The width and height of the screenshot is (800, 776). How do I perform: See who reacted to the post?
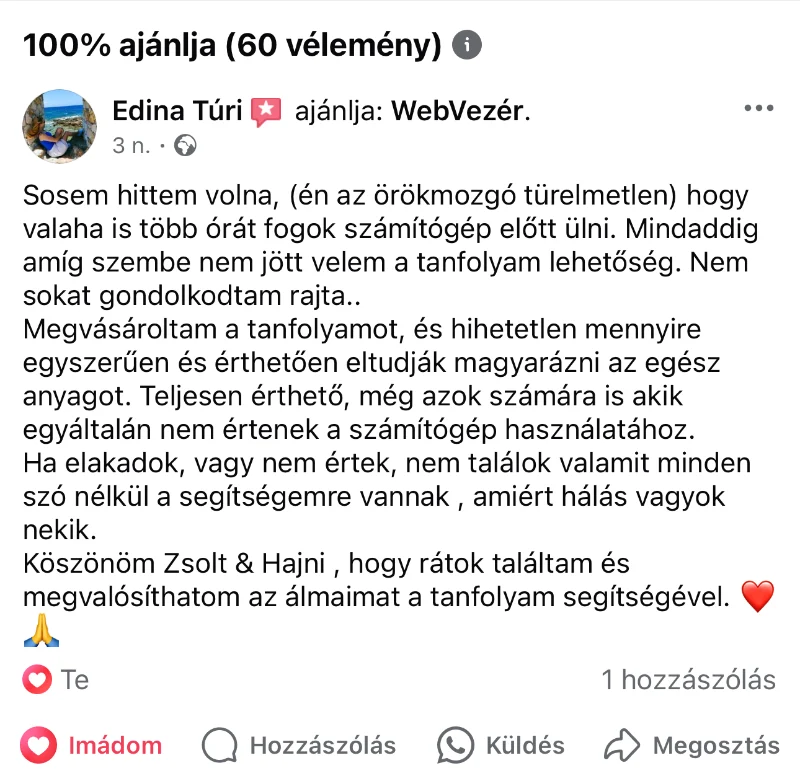pyautogui.click(x=56, y=680)
